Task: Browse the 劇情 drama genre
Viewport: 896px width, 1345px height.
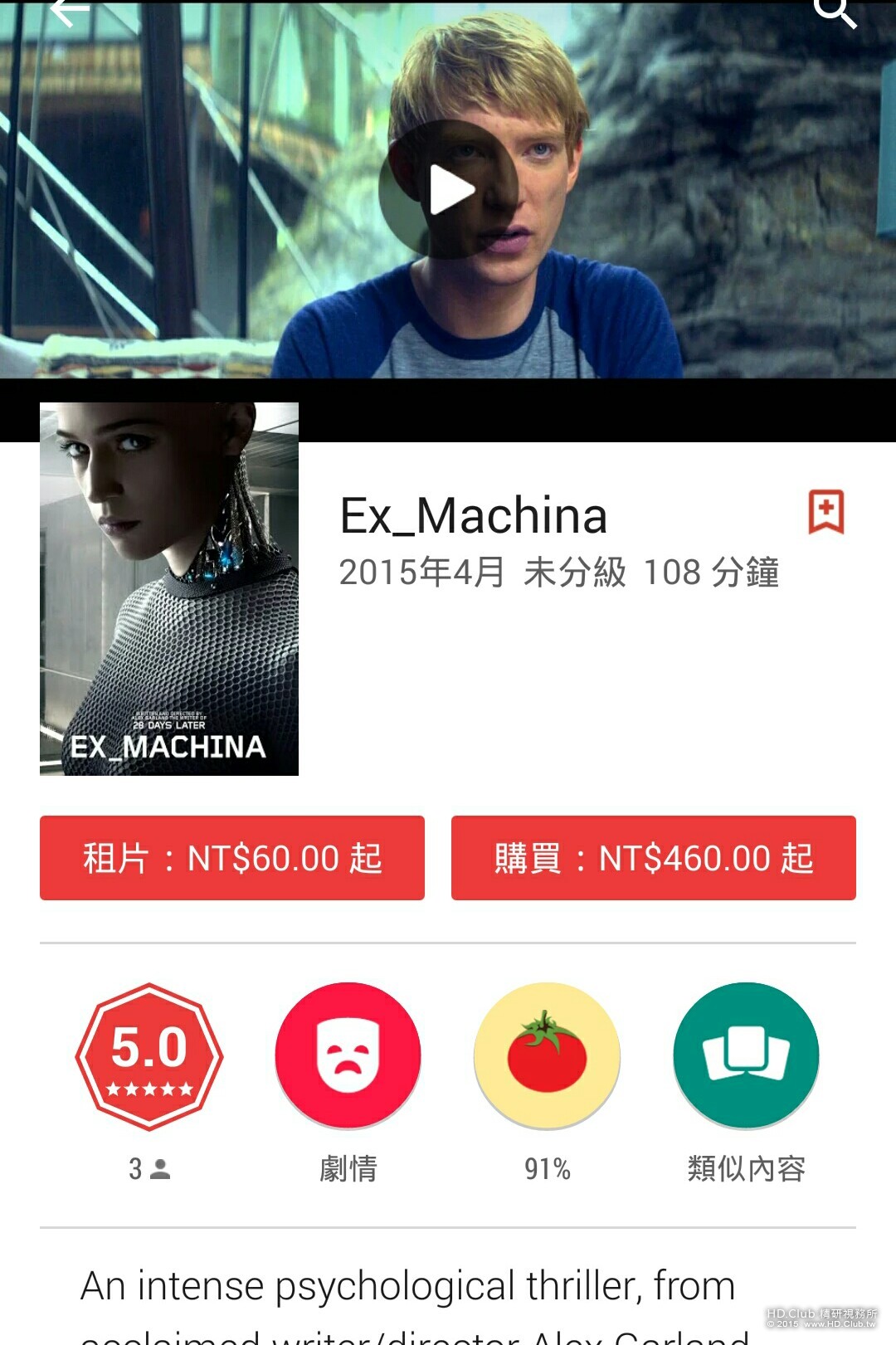Action: (348, 1056)
